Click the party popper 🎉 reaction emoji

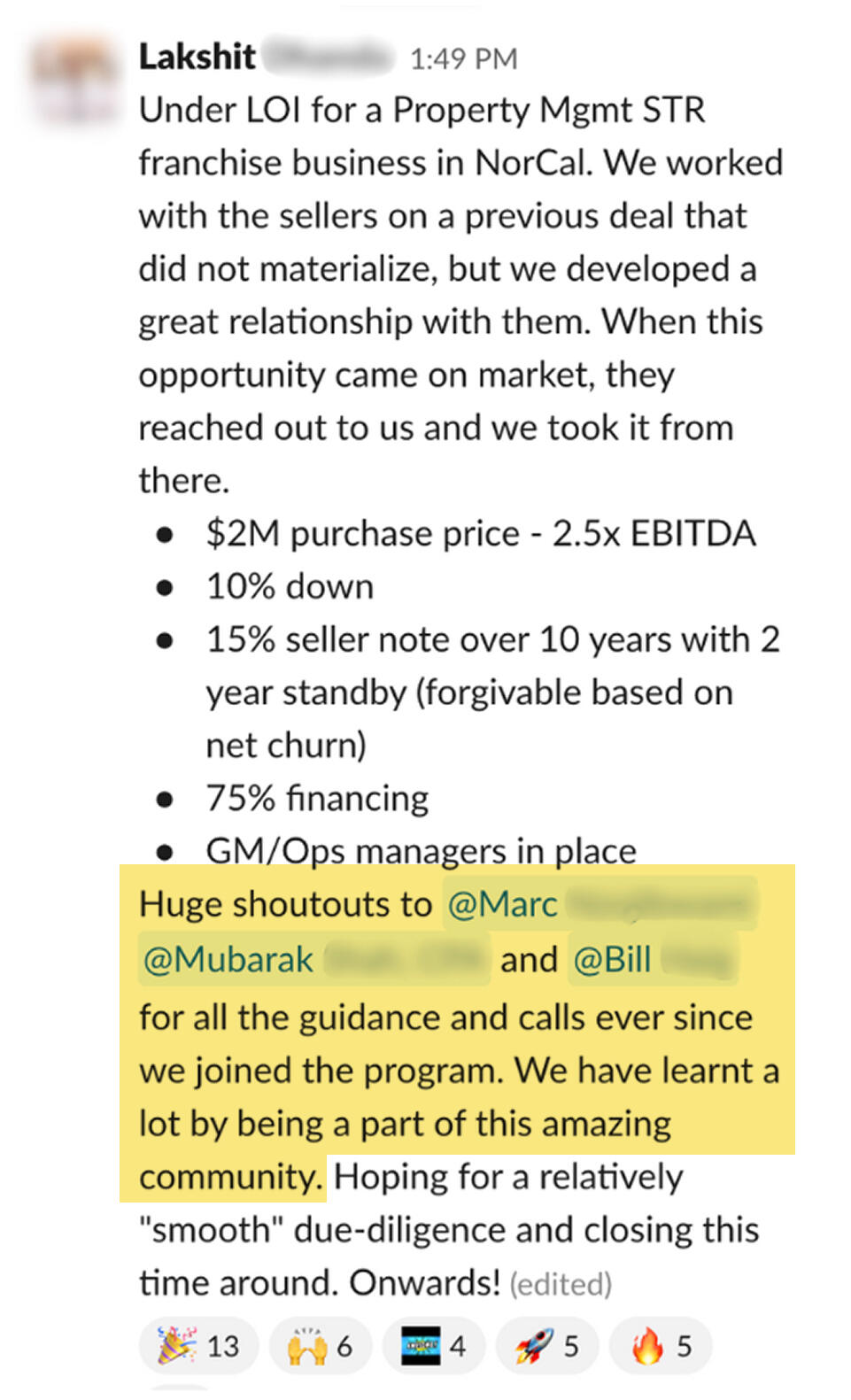(178, 1345)
